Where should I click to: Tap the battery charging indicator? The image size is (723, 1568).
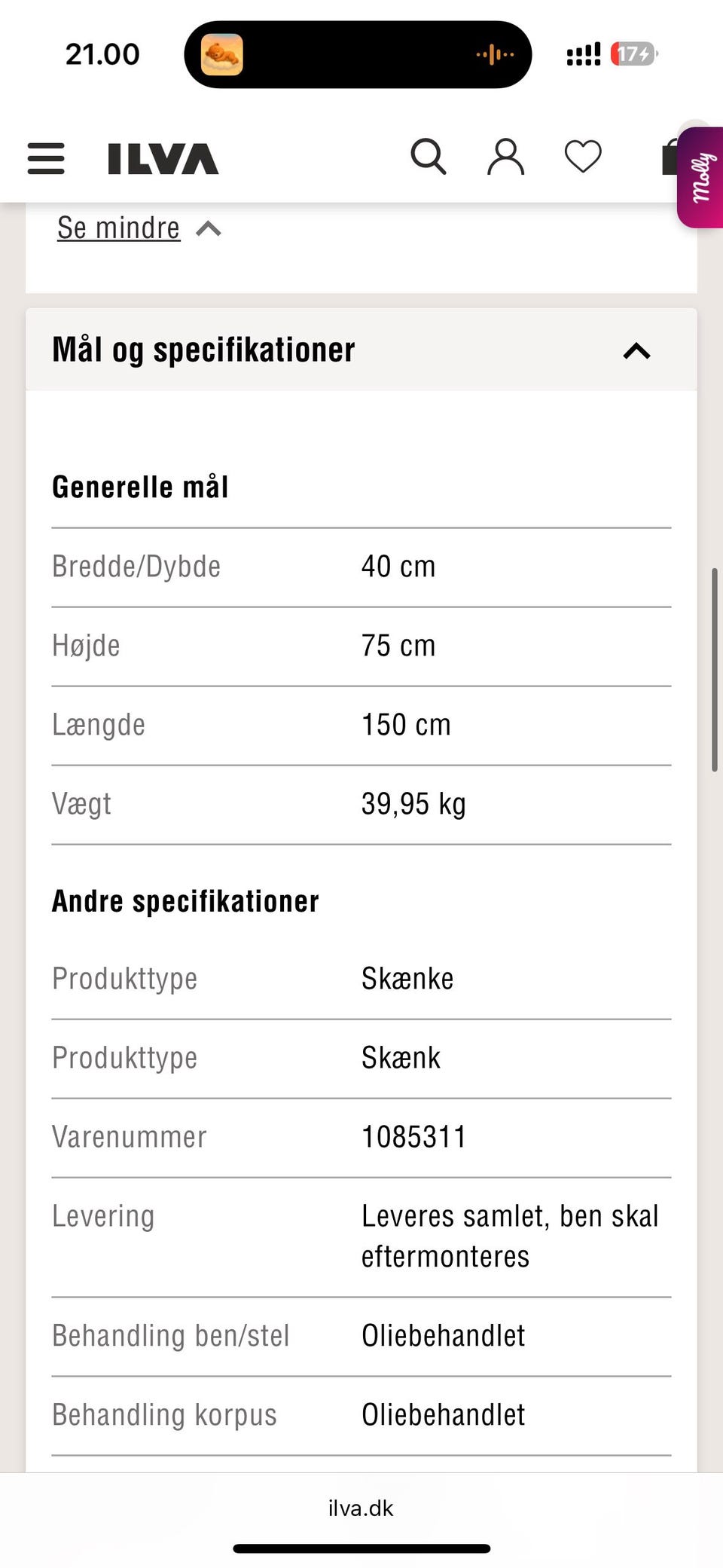click(x=632, y=53)
